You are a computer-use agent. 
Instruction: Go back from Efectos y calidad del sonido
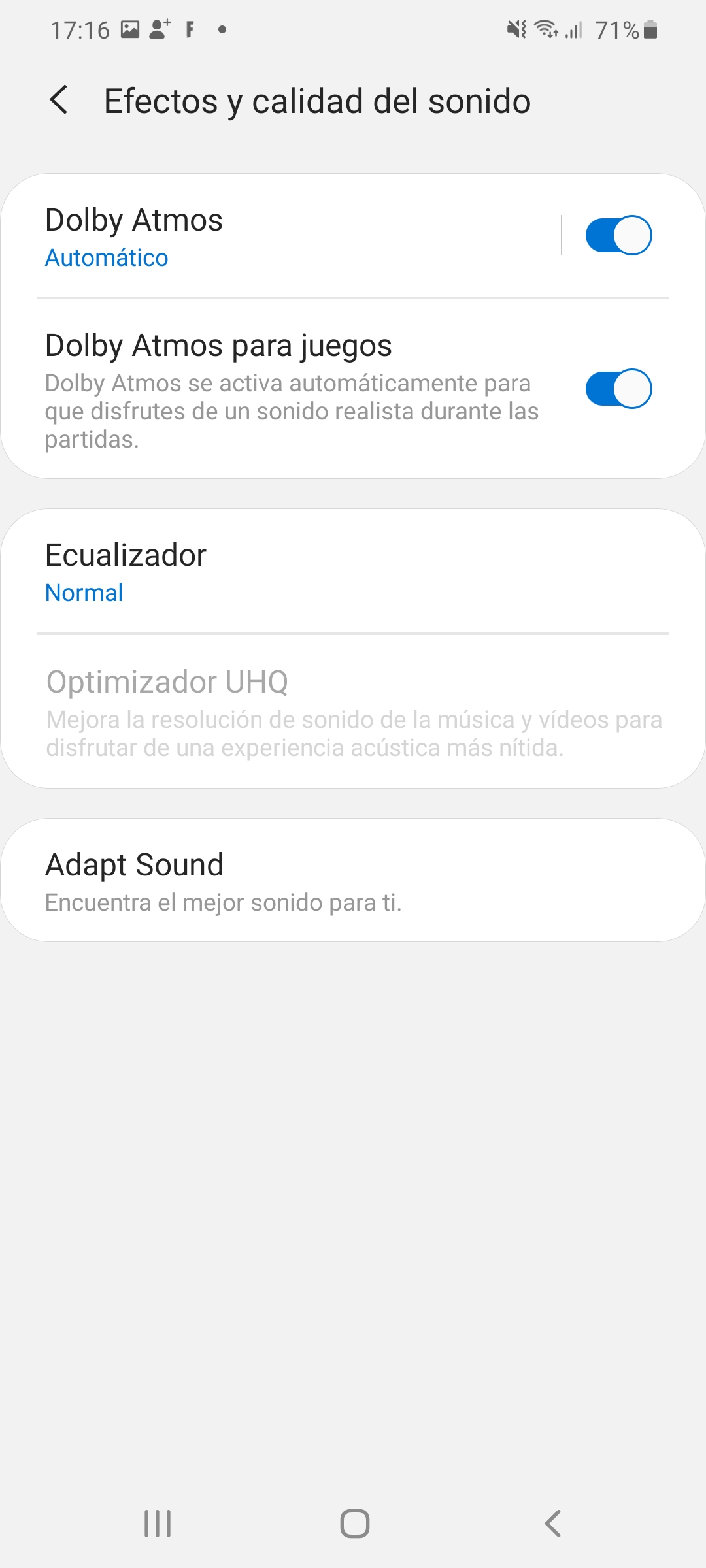coord(59,101)
